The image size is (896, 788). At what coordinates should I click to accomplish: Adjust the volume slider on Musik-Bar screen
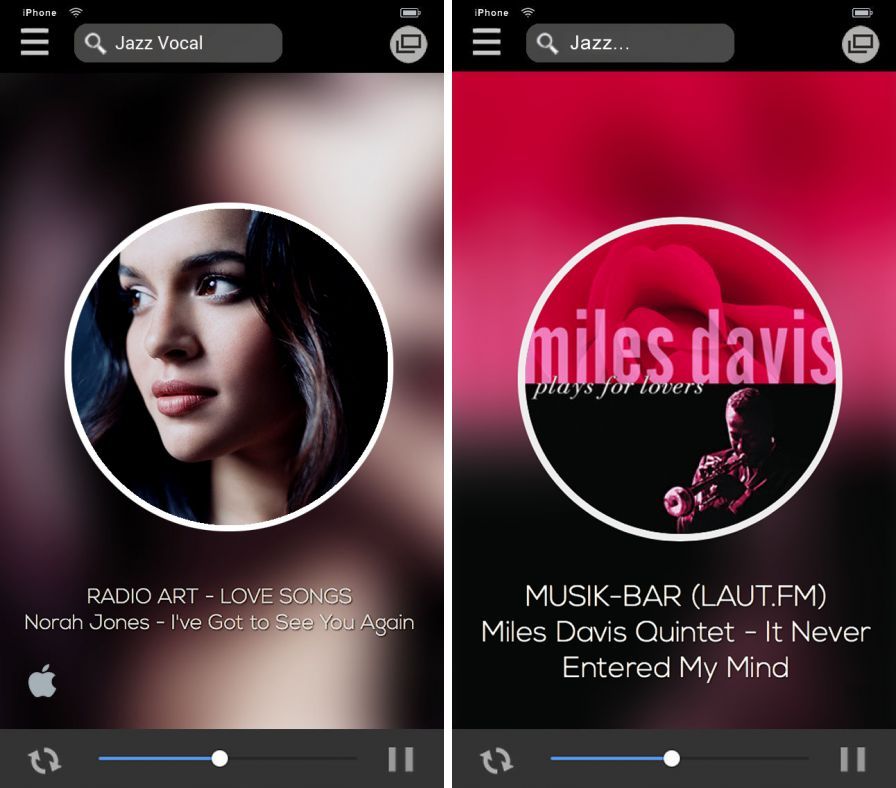click(672, 759)
